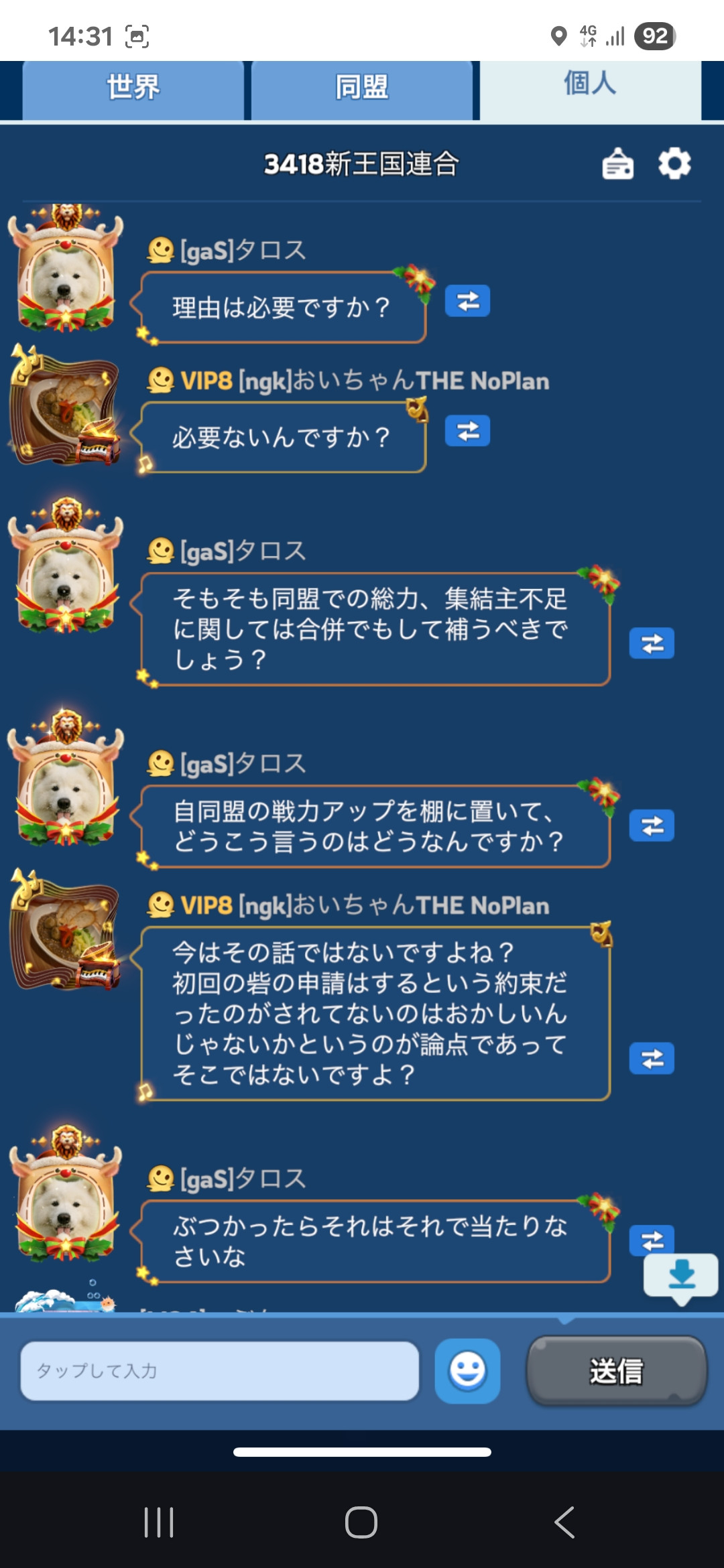Open the emoji picker
Viewport: 724px width, 1568px height.
coord(467,1371)
